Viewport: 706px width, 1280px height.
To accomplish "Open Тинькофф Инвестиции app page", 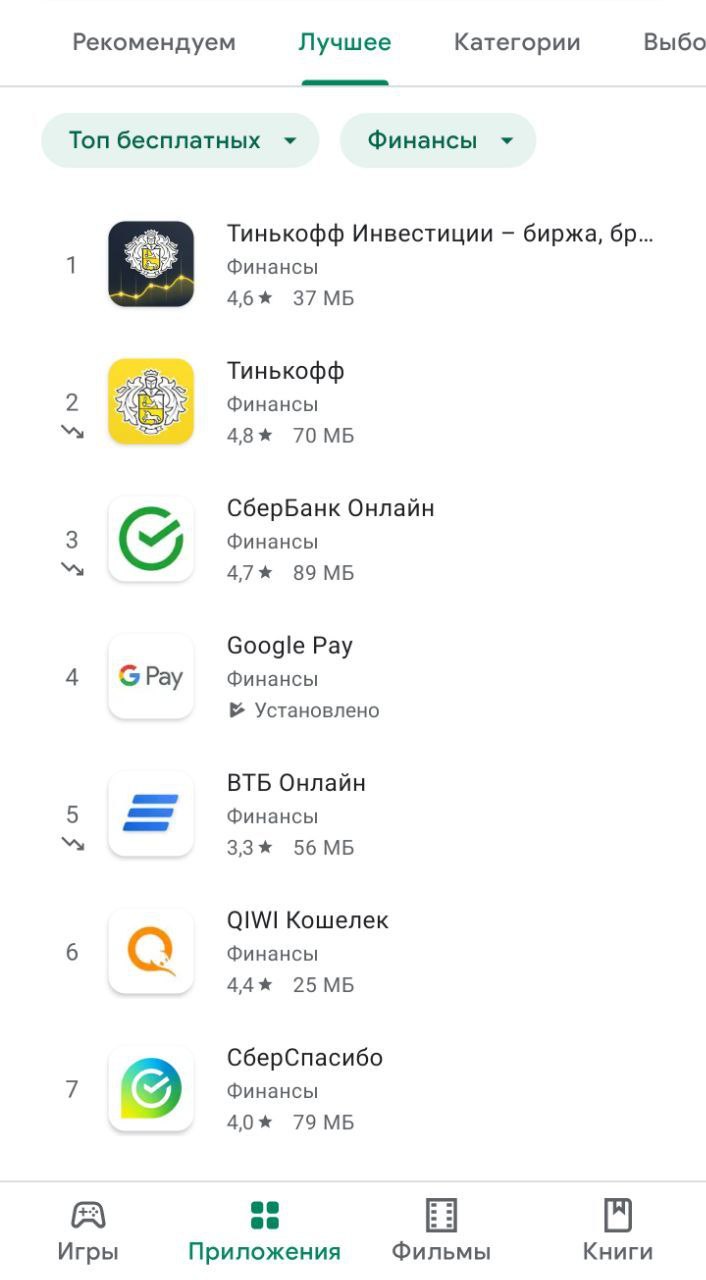I will [353, 265].
